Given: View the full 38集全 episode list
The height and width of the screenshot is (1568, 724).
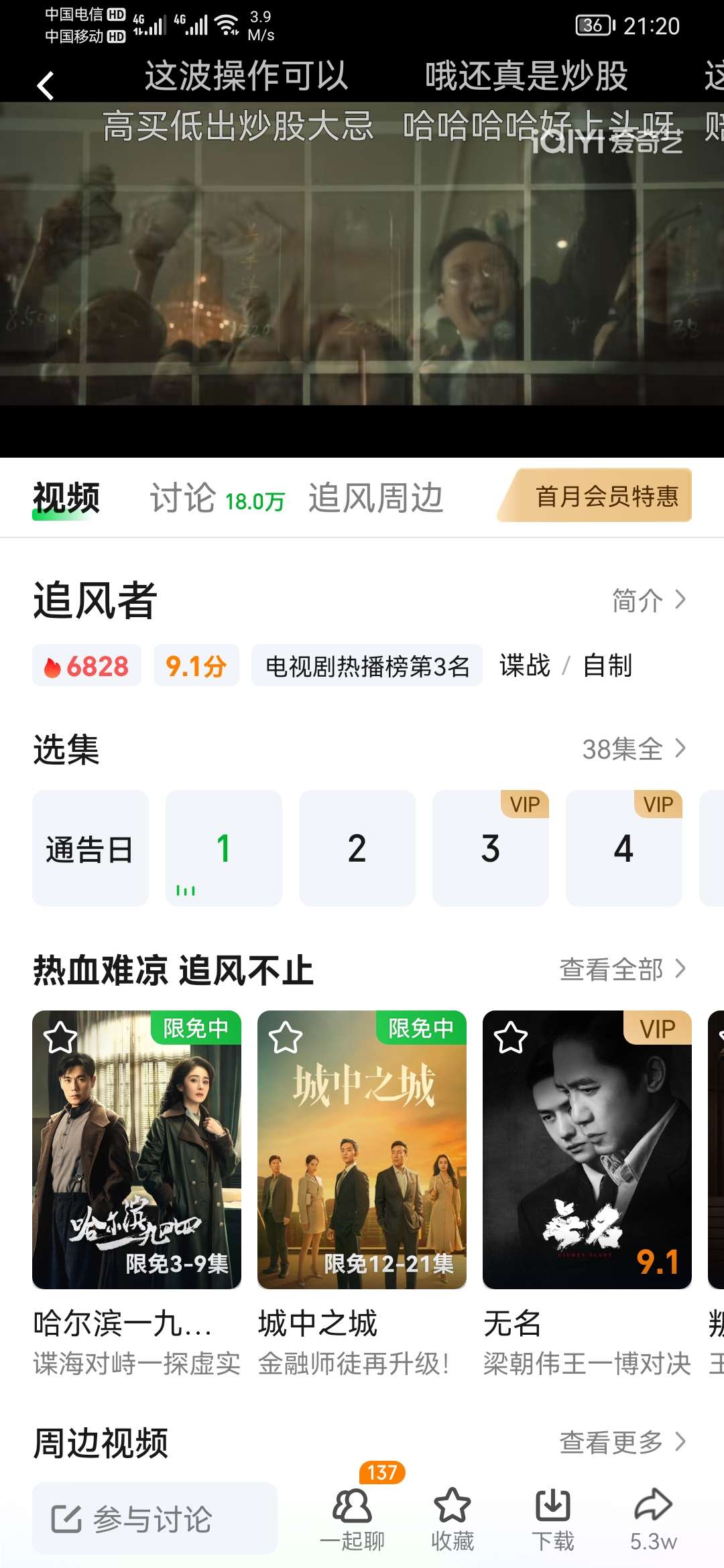Looking at the screenshot, I should (633, 748).
